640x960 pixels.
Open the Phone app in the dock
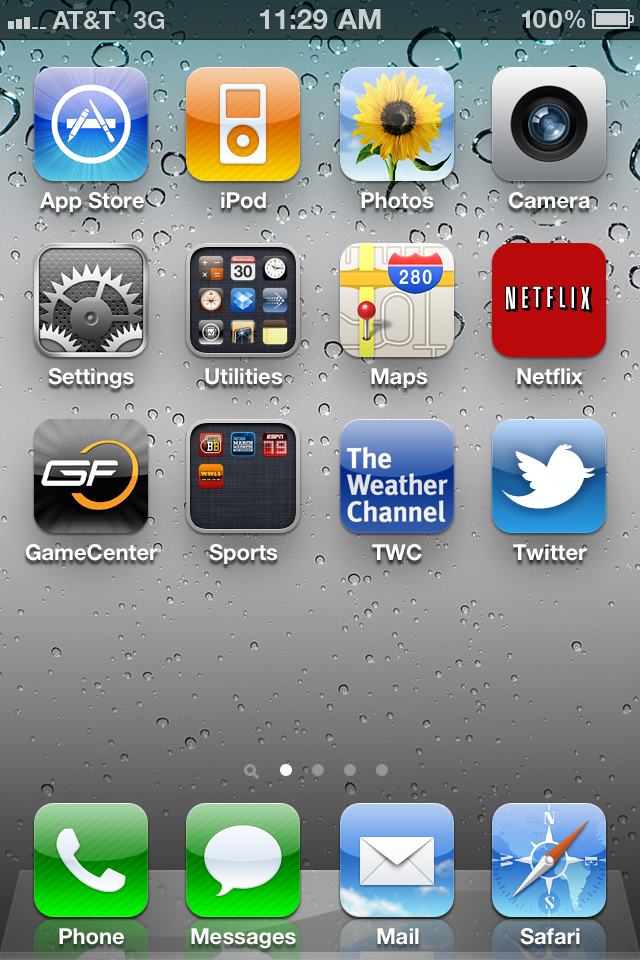point(91,860)
